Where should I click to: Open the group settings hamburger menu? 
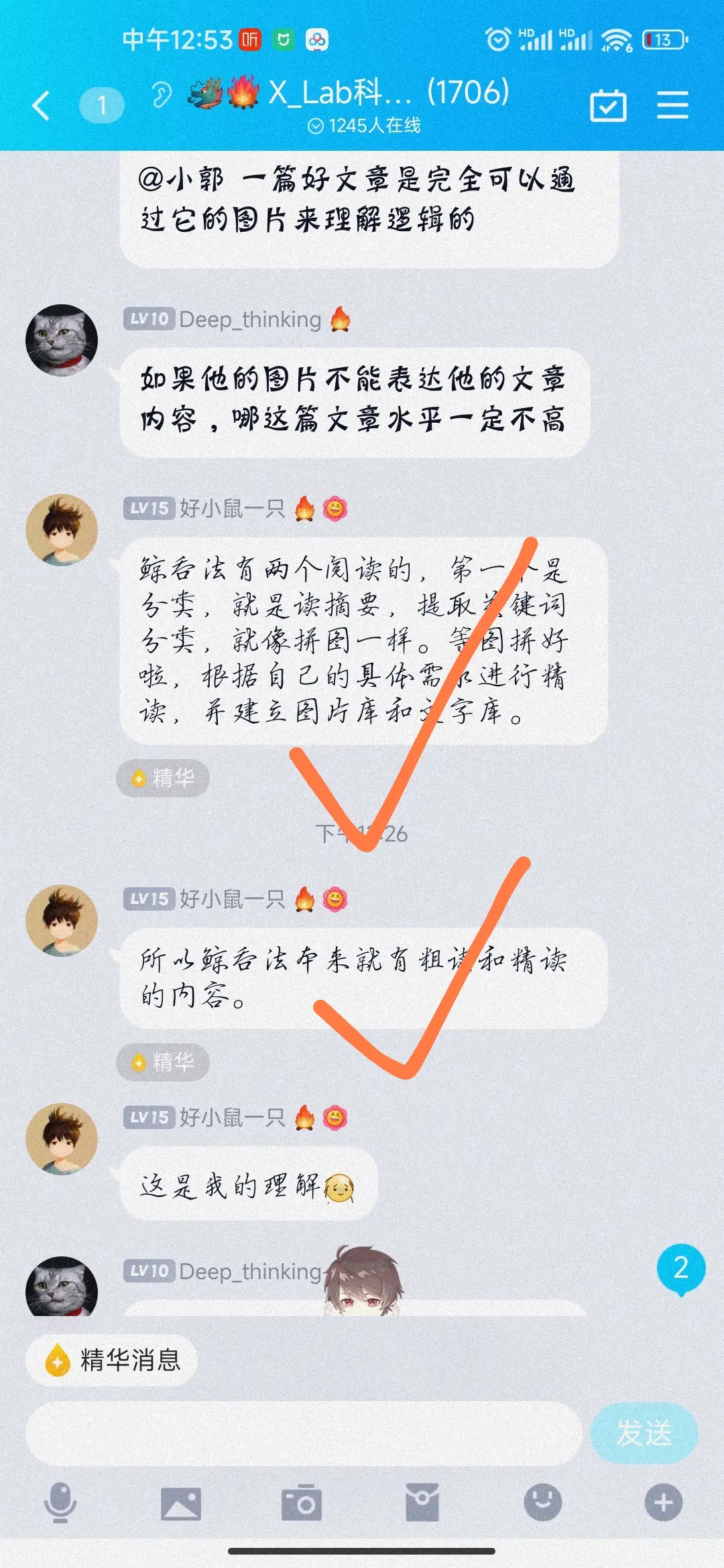[672, 106]
